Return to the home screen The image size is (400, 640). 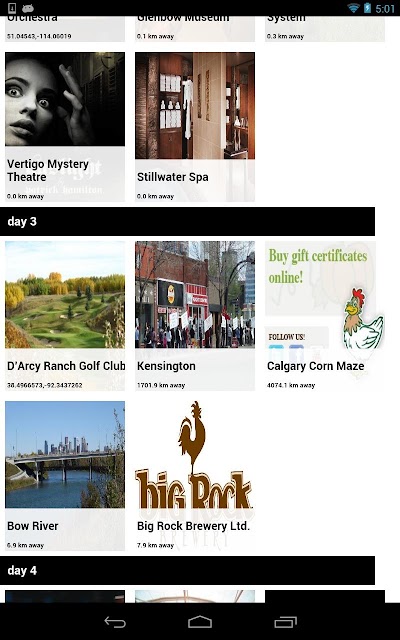(x=200, y=622)
